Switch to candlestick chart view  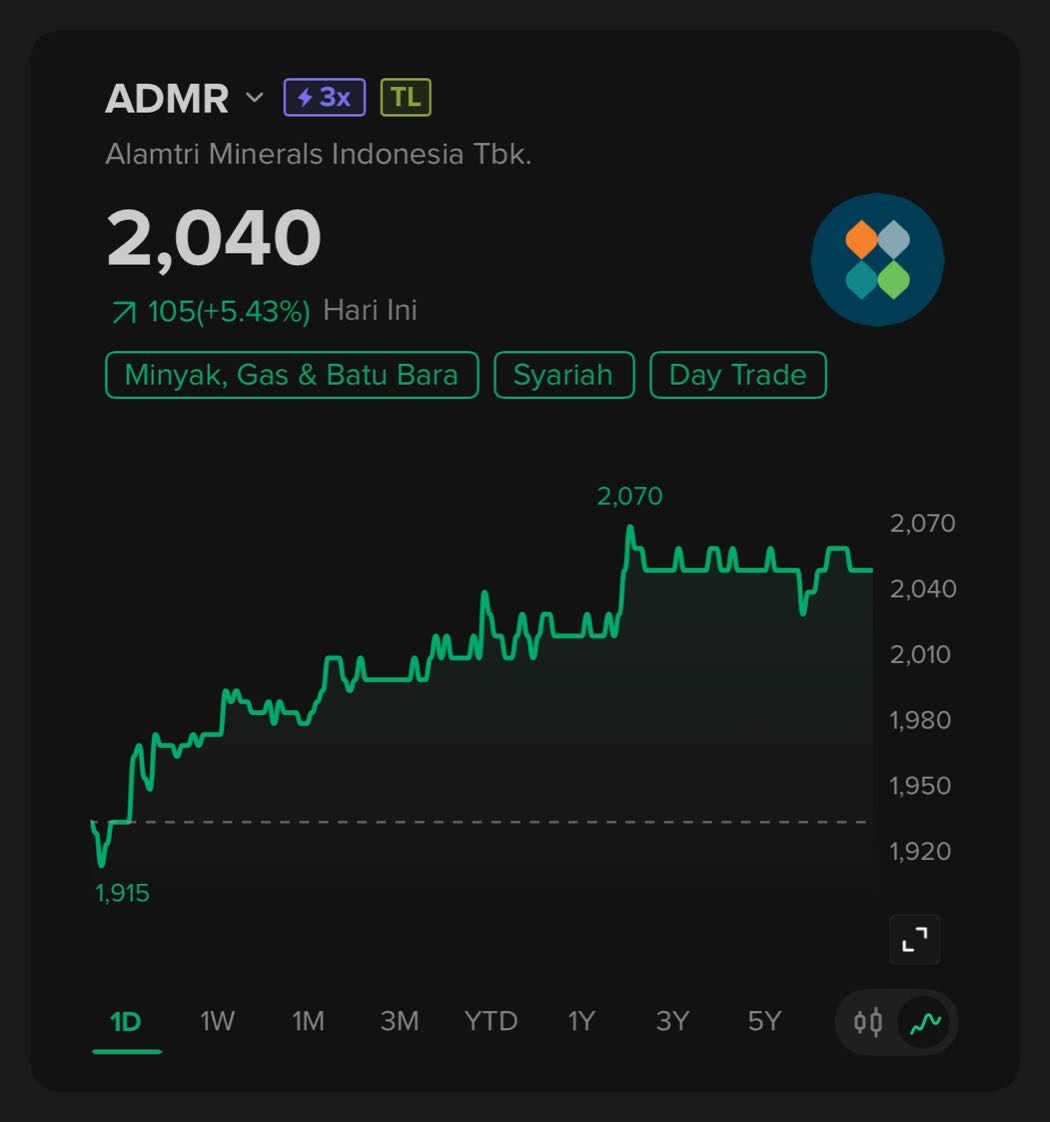[868, 1022]
